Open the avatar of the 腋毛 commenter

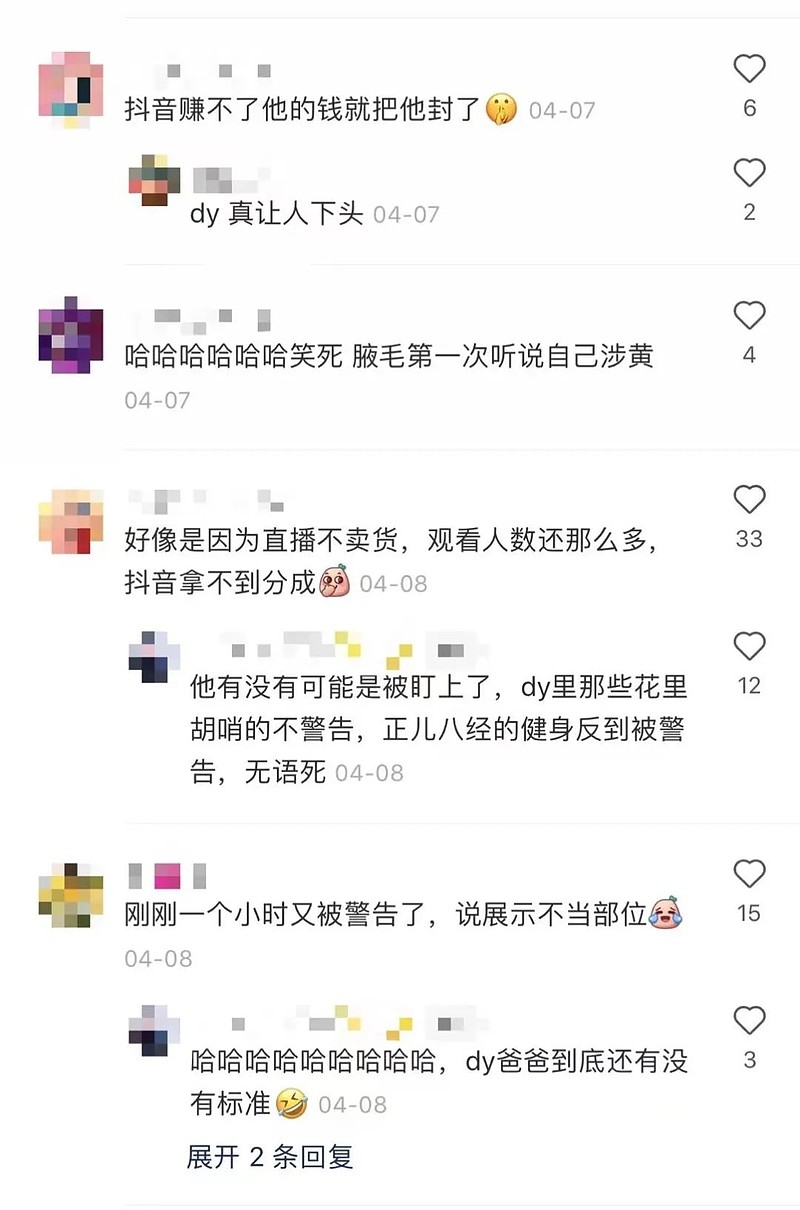70,335
